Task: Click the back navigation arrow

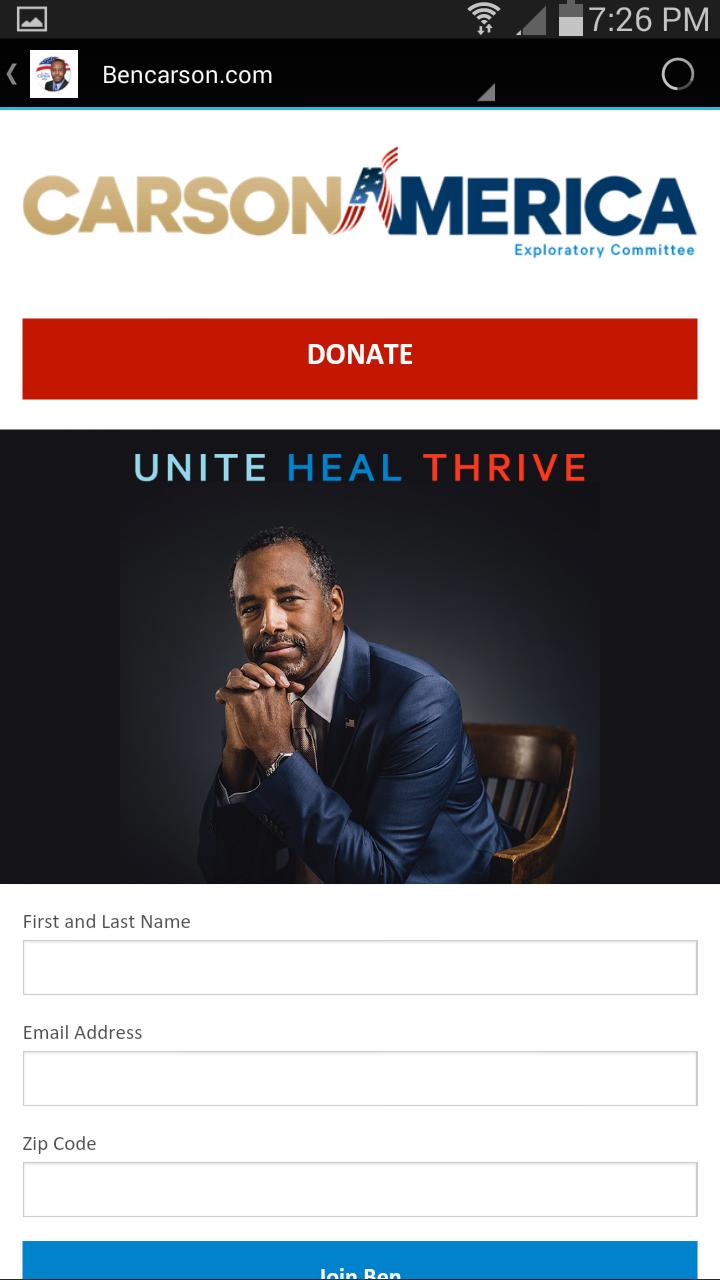Action: [10, 73]
